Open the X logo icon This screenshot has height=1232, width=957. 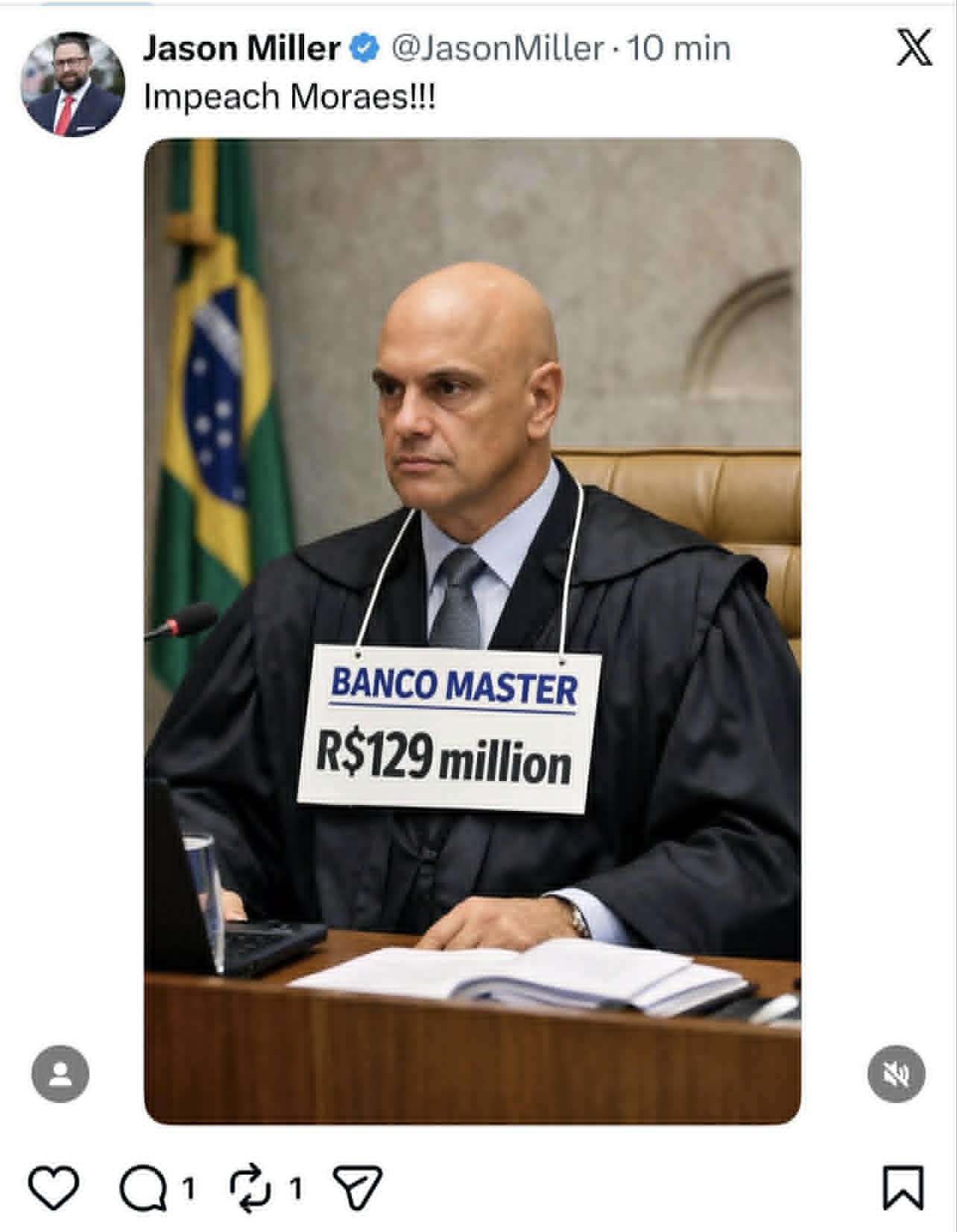coord(912,48)
